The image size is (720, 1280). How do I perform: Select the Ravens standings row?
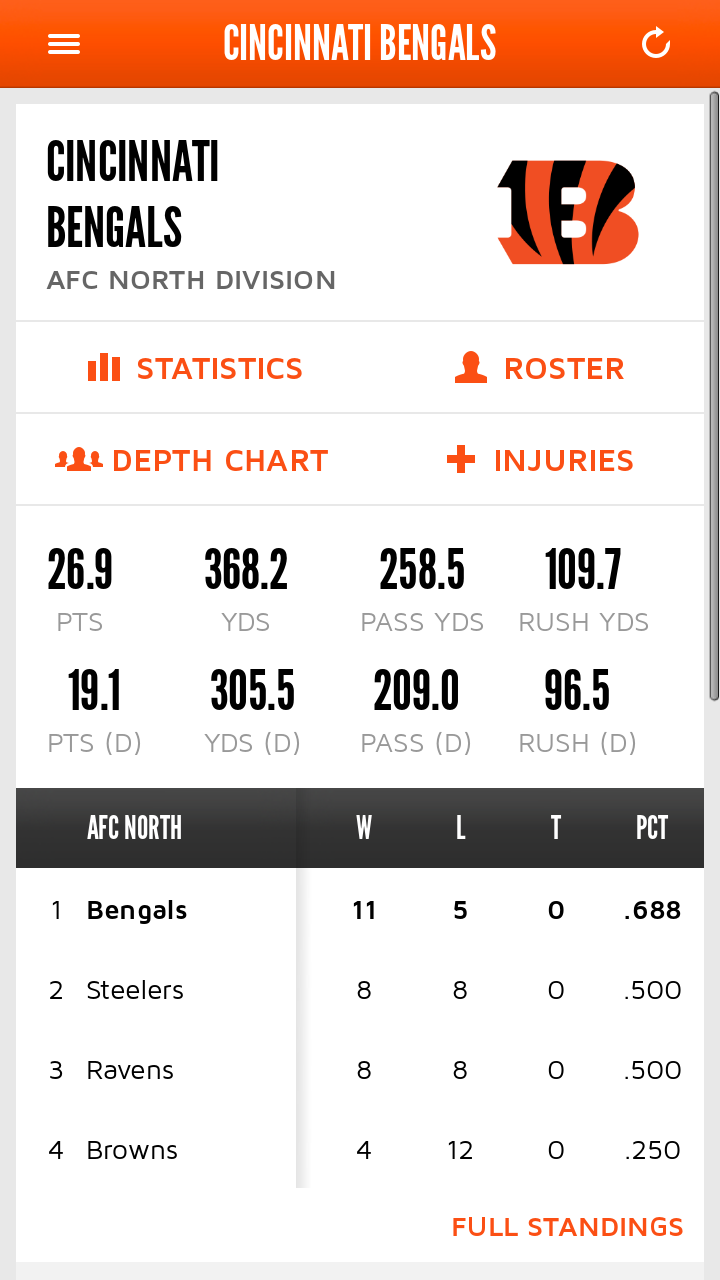[360, 1070]
